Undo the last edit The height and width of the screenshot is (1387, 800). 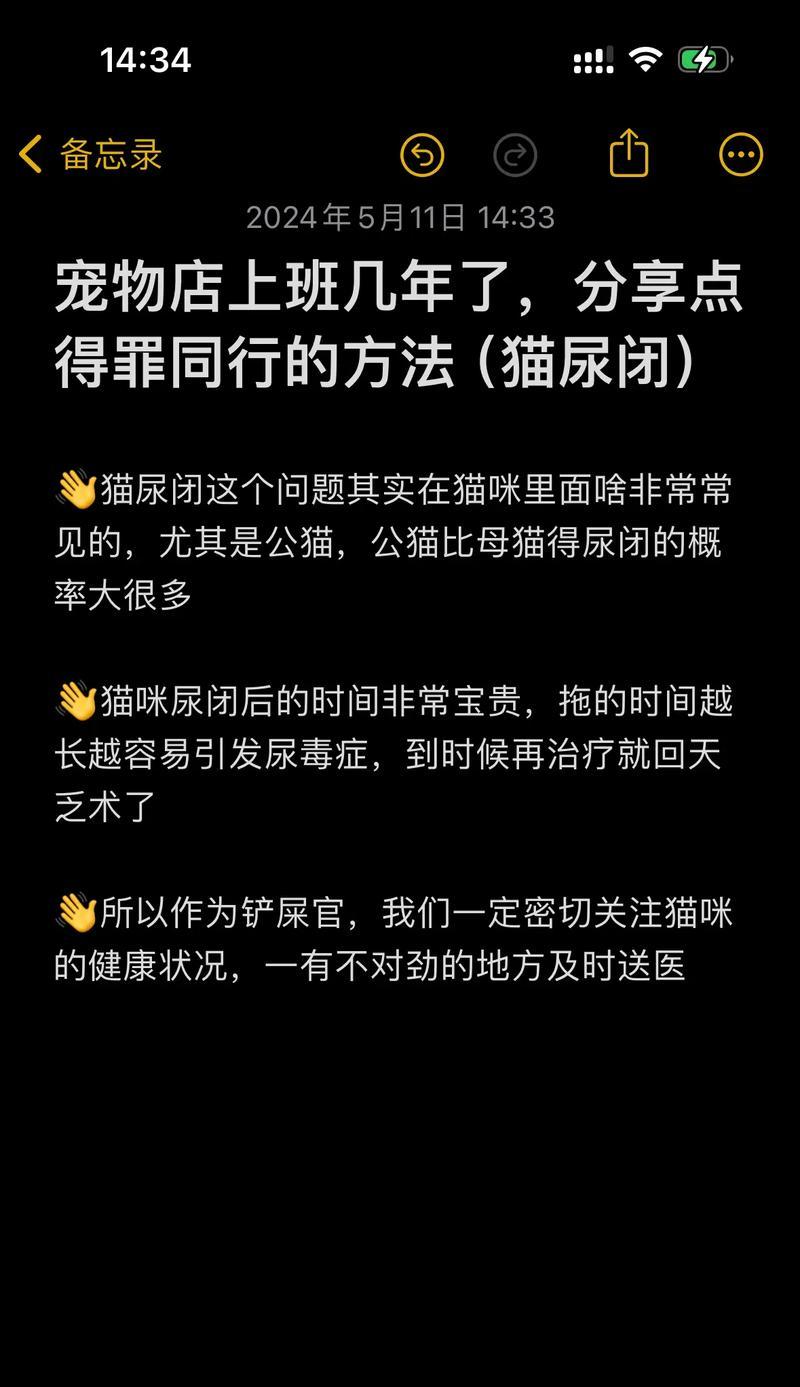click(422, 155)
